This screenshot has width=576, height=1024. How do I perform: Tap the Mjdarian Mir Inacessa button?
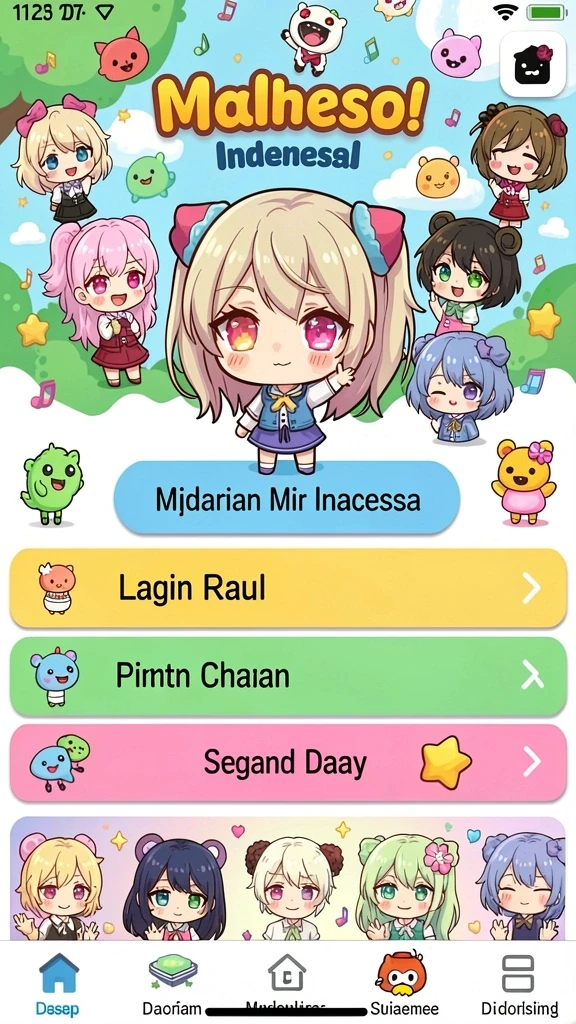(x=287, y=500)
